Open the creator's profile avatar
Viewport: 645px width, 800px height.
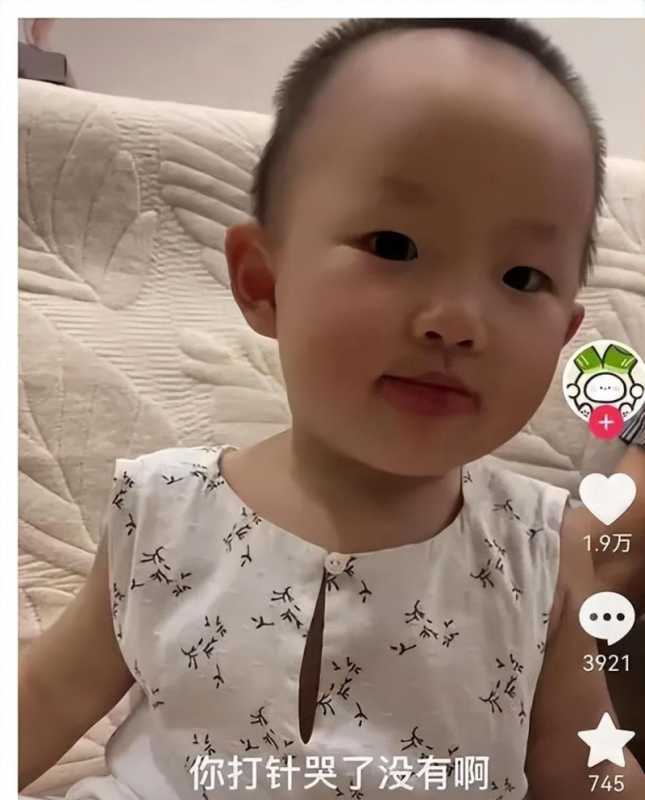pyautogui.click(x=603, y=378)
